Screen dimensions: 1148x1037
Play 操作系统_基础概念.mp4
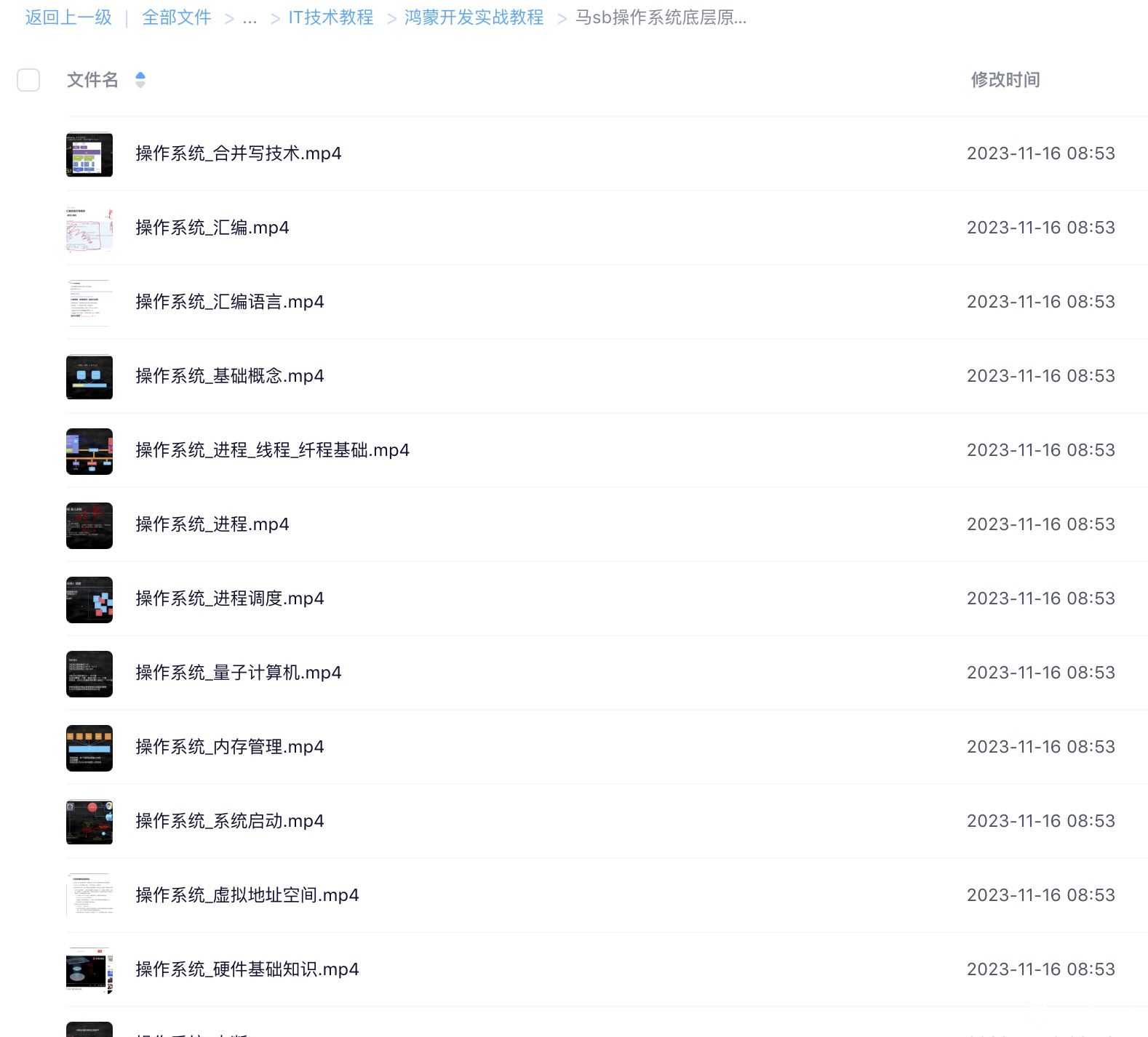pyautogui.click(x=229, y=376)
